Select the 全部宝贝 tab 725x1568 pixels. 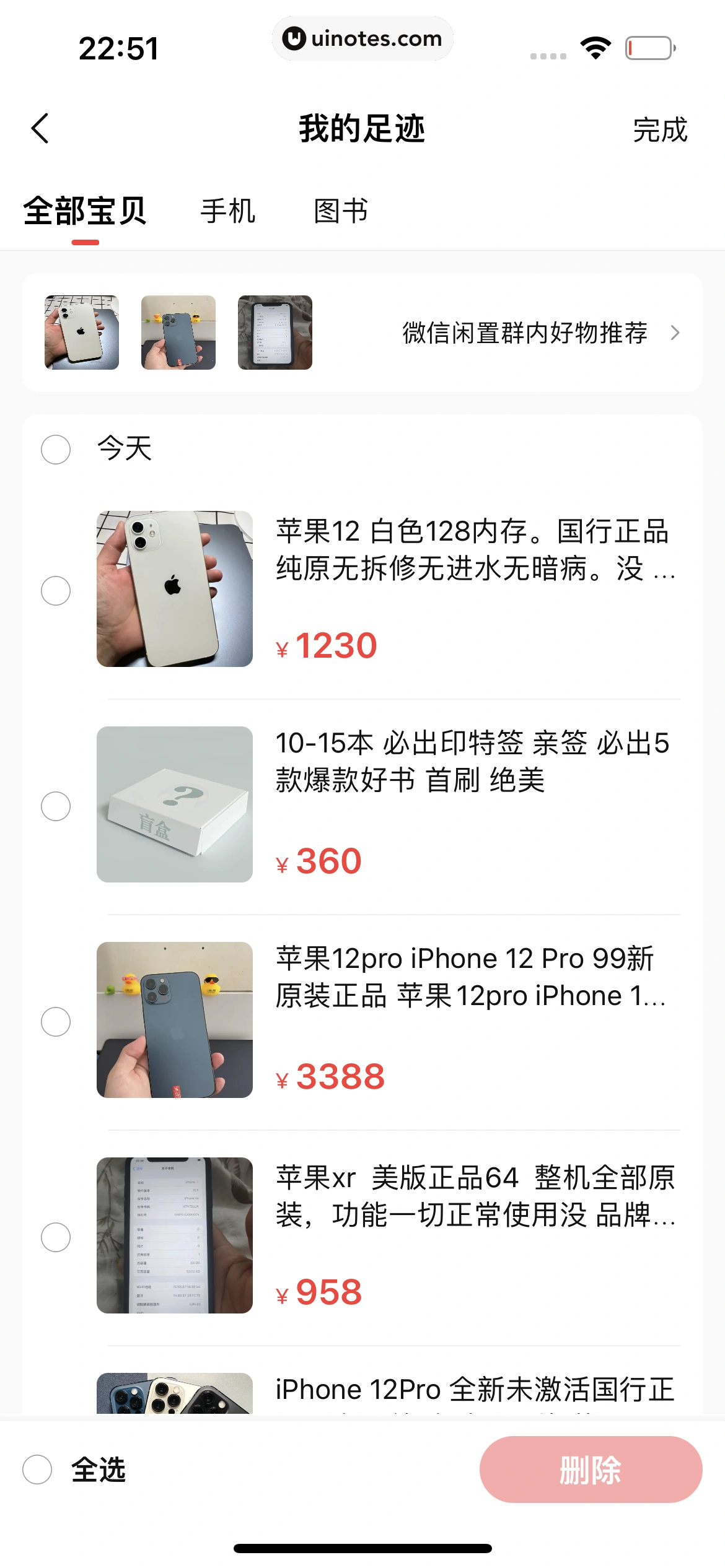pos(85,211)
